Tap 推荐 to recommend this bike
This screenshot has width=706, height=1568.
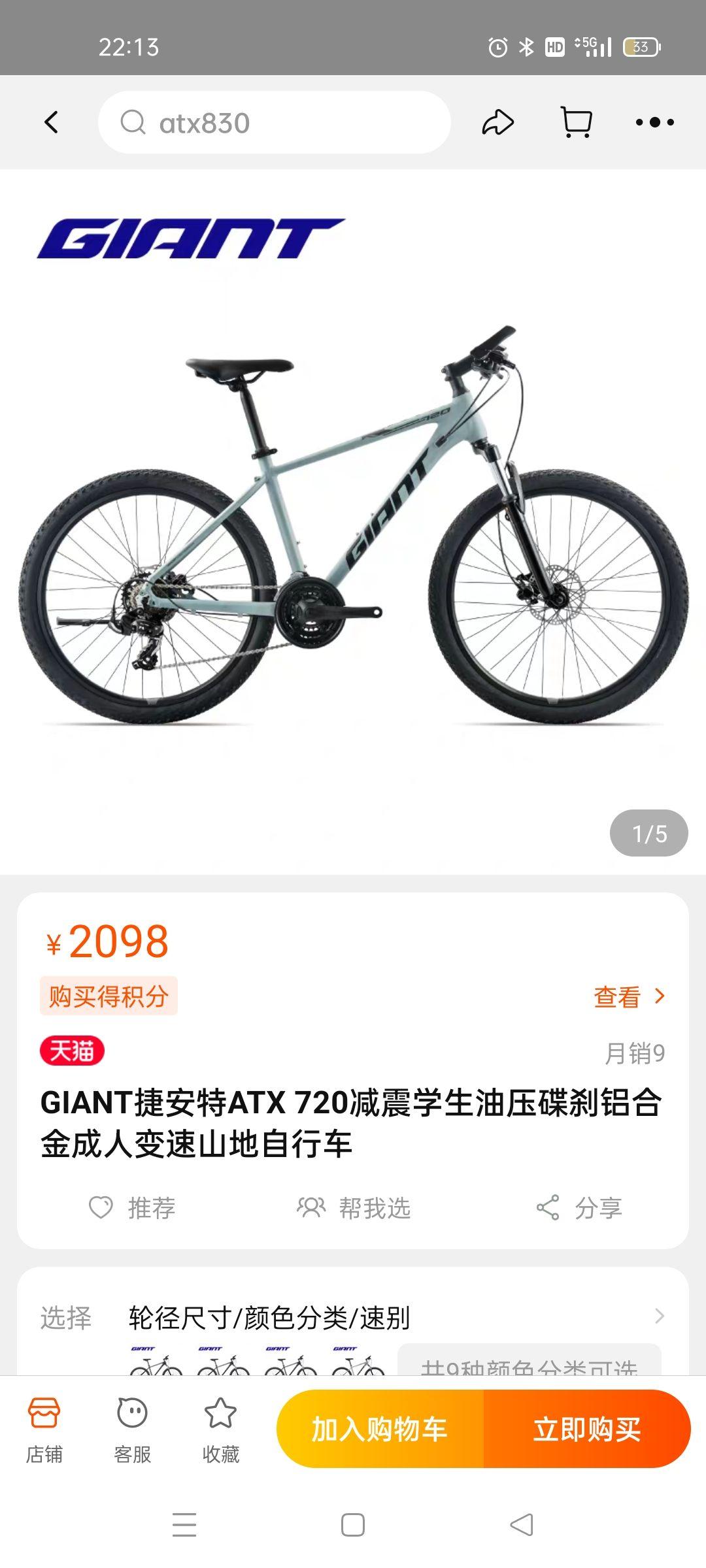tap(133, 1208)
